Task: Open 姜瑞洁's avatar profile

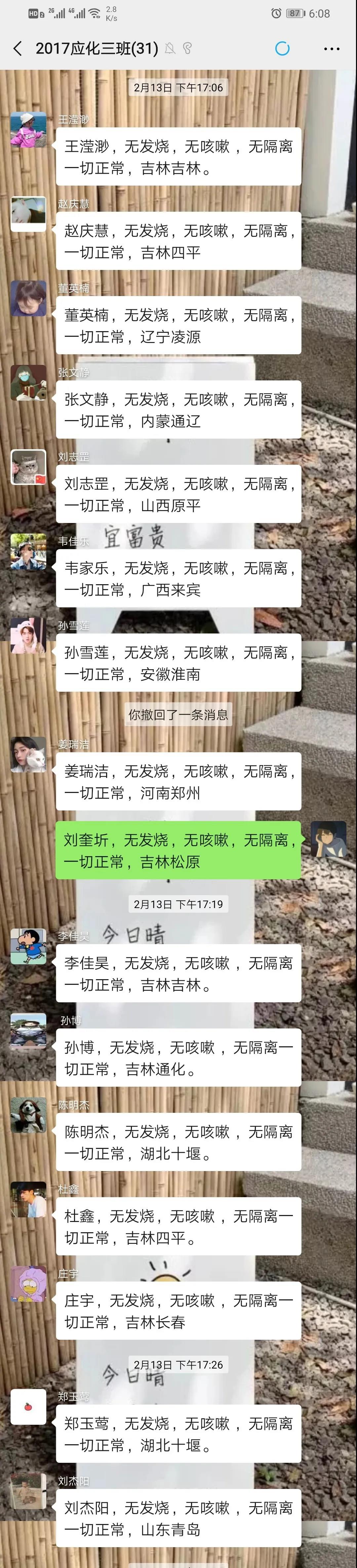Action: (x=28, y=754)
